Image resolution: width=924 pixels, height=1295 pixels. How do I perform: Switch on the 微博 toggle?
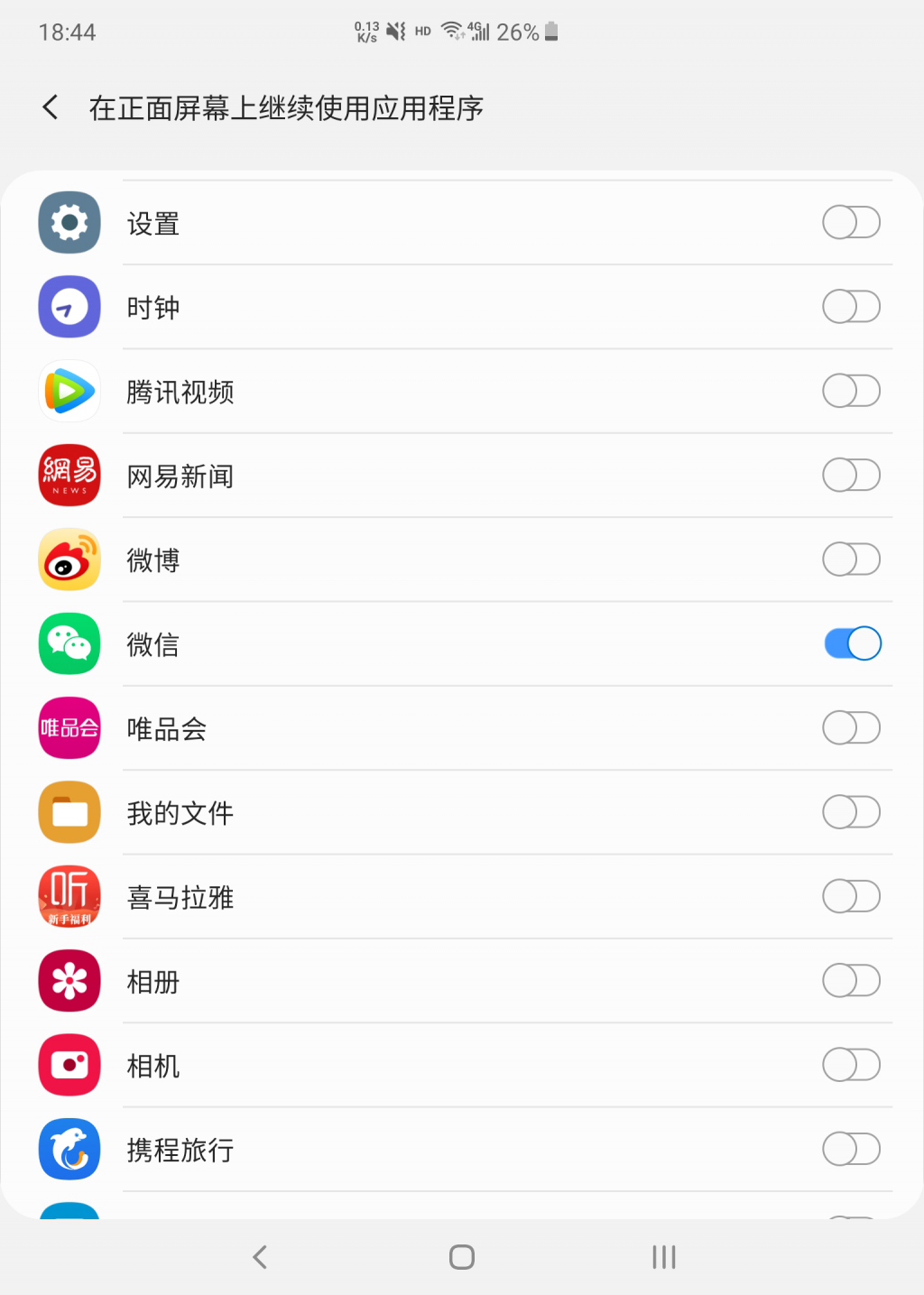pos(851,560)
